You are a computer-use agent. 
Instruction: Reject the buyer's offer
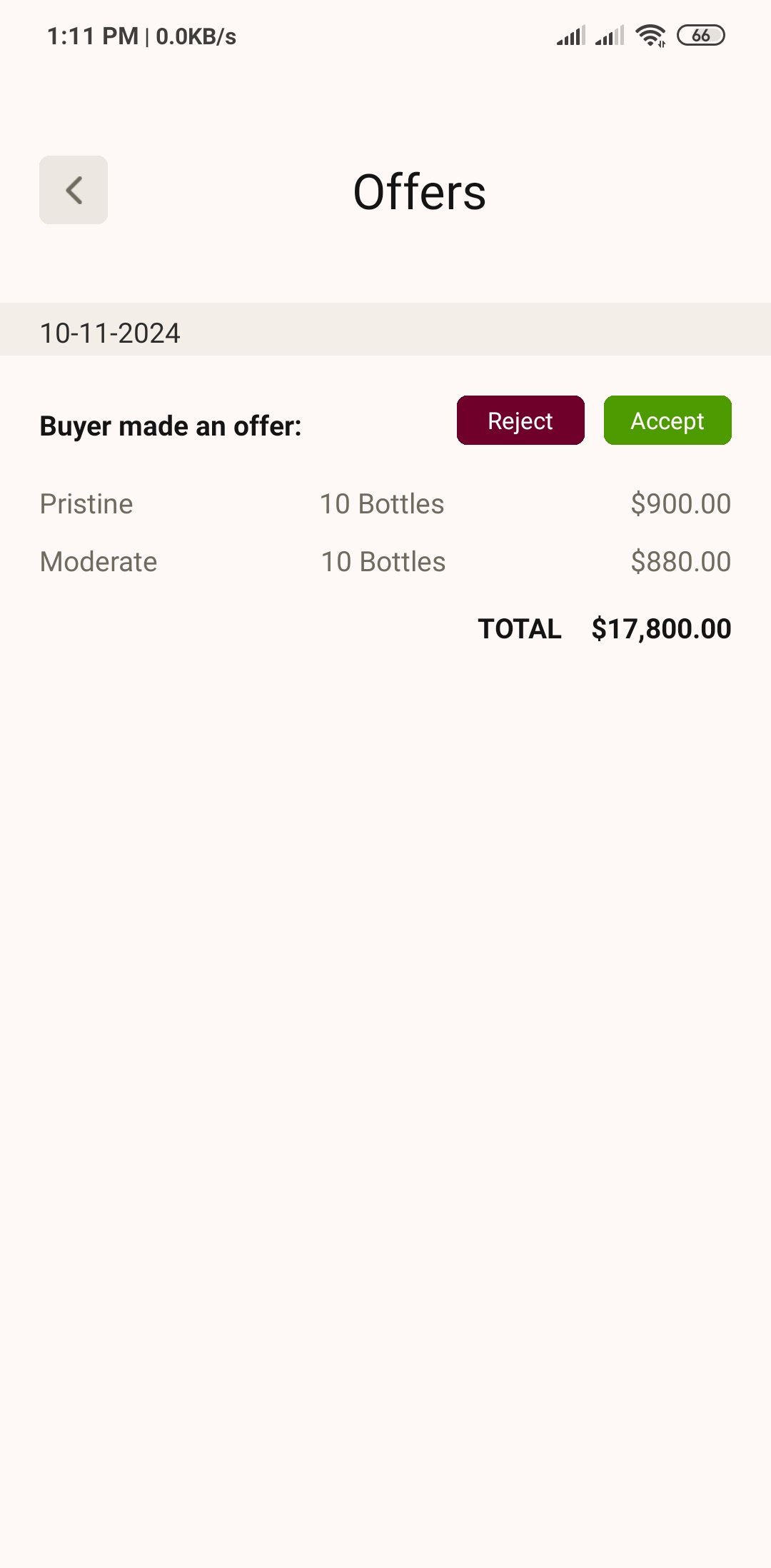(x=520, y=421)
